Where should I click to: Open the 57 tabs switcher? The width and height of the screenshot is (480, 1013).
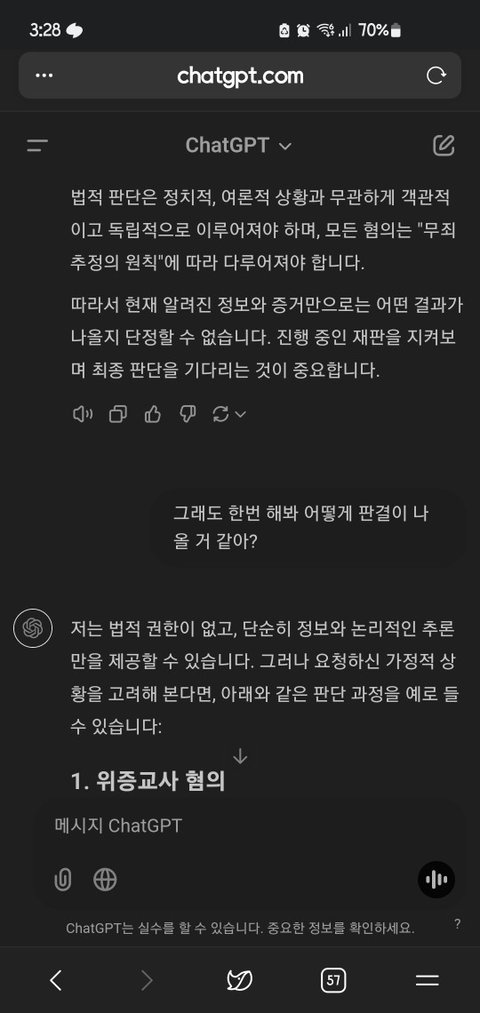coord(333,981)
